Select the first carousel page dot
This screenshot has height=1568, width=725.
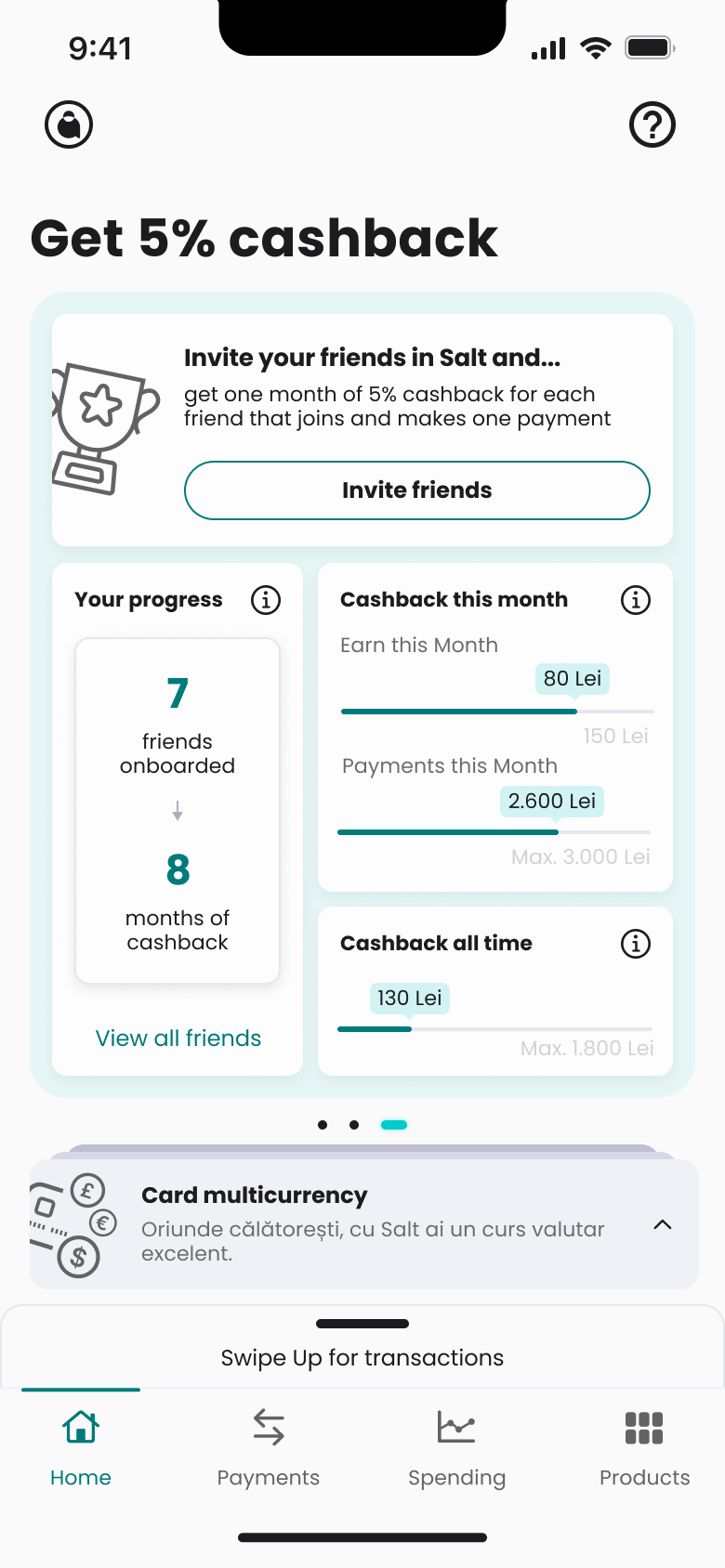323,1125
